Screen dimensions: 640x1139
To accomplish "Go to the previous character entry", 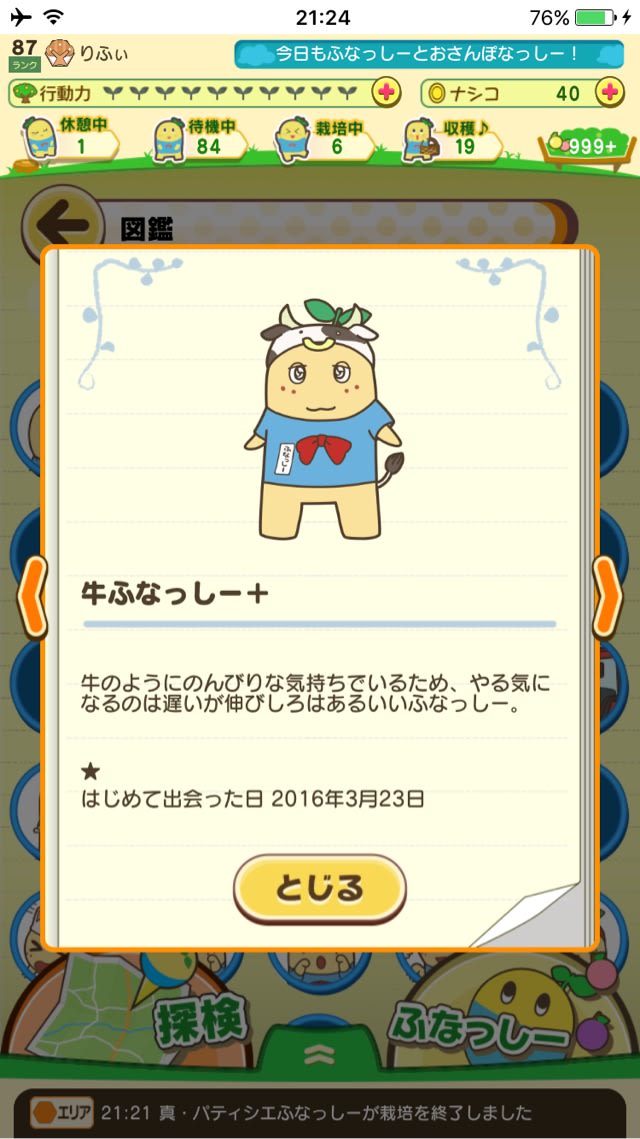I will point(32,597).
